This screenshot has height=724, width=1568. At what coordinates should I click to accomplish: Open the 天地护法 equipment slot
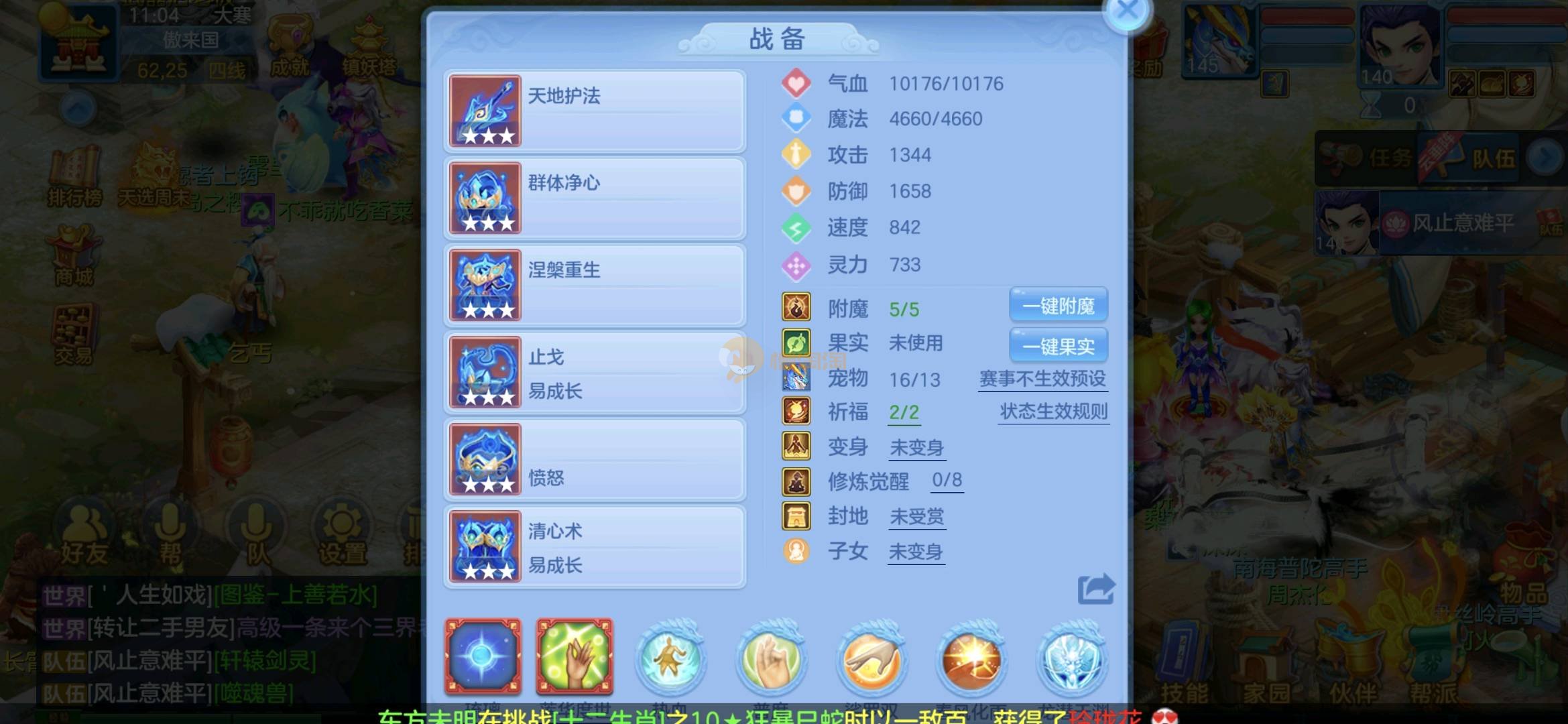coord(595,111)
